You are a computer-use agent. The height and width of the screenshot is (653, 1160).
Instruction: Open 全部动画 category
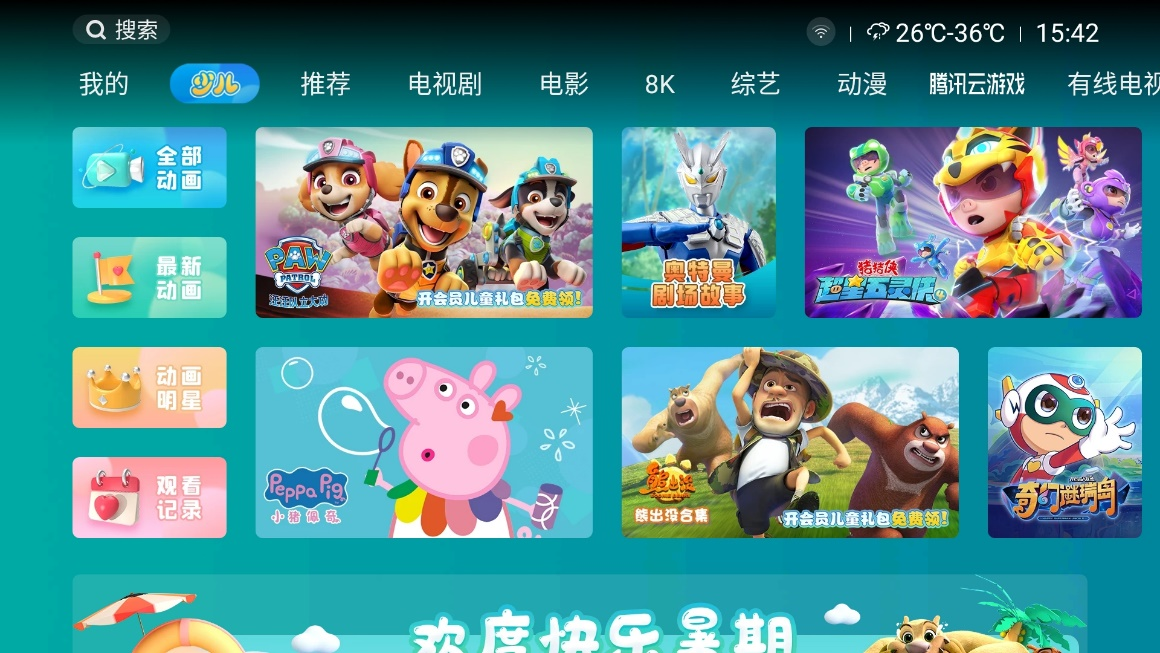click(149, 168)
